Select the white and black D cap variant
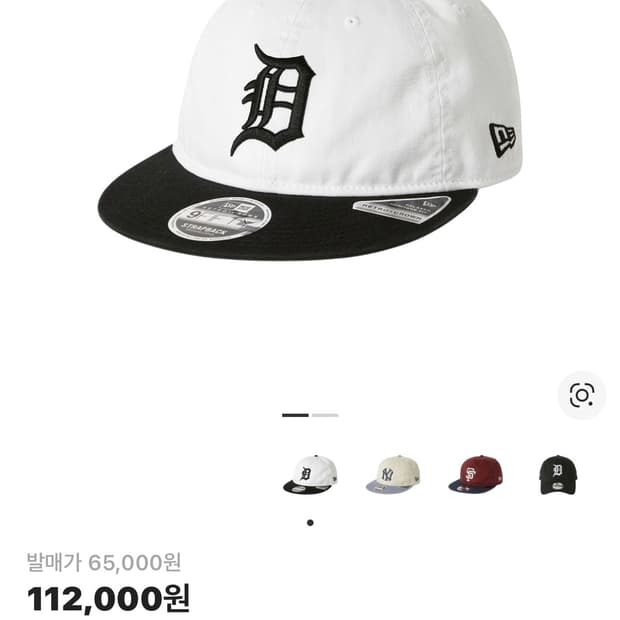Screen dimensions: 620x620 [x=309, y=474]
